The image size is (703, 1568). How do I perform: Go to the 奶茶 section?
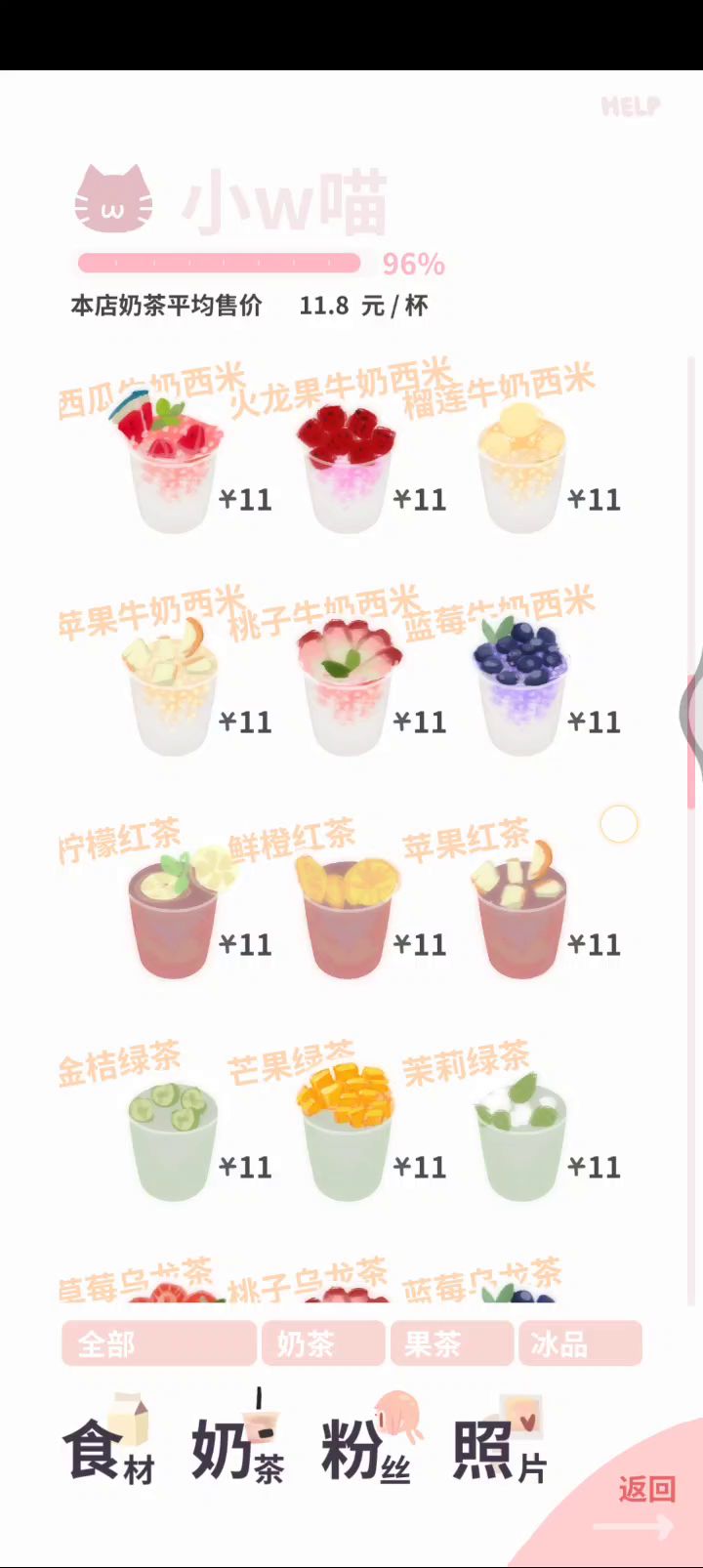tap(238, 1449)
